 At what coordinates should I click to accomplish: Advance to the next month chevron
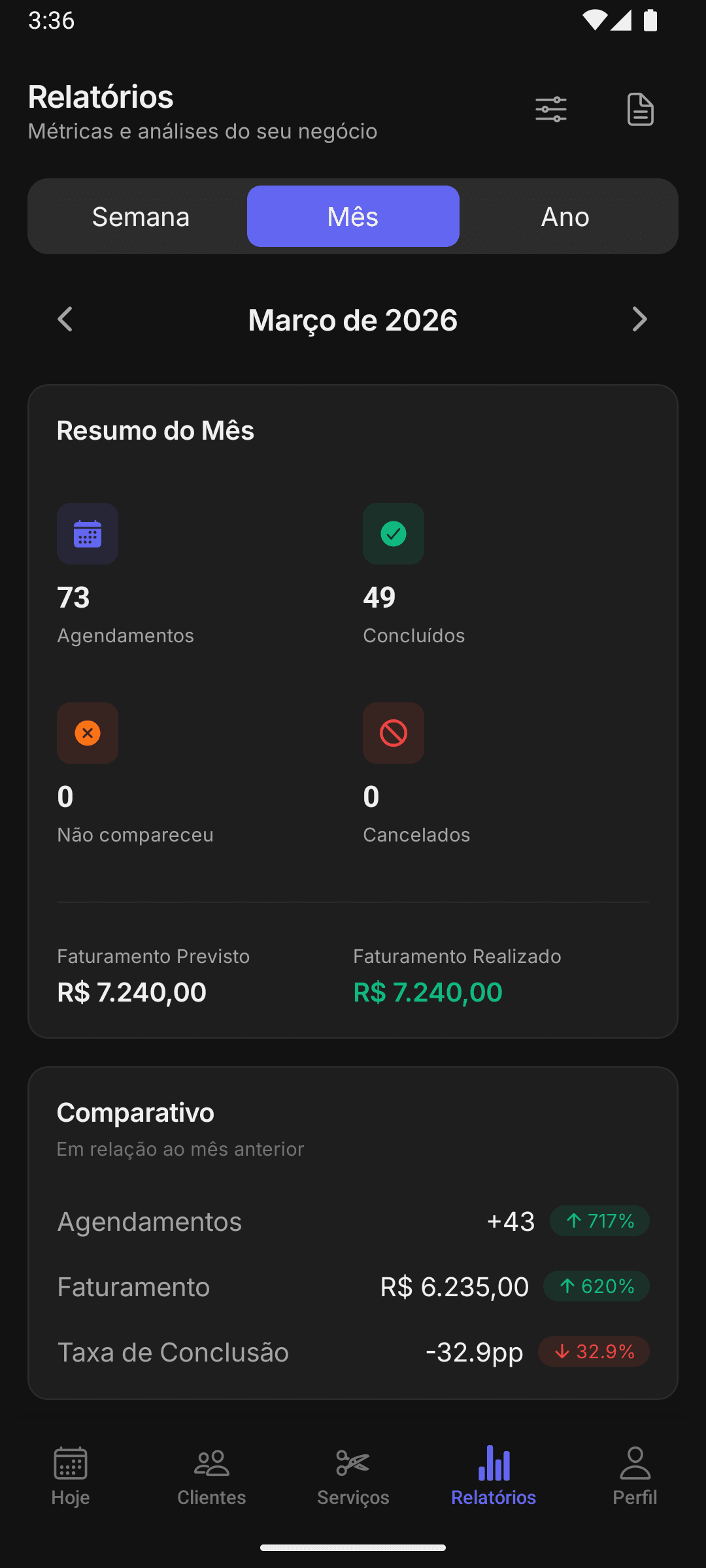pos(640,319)
